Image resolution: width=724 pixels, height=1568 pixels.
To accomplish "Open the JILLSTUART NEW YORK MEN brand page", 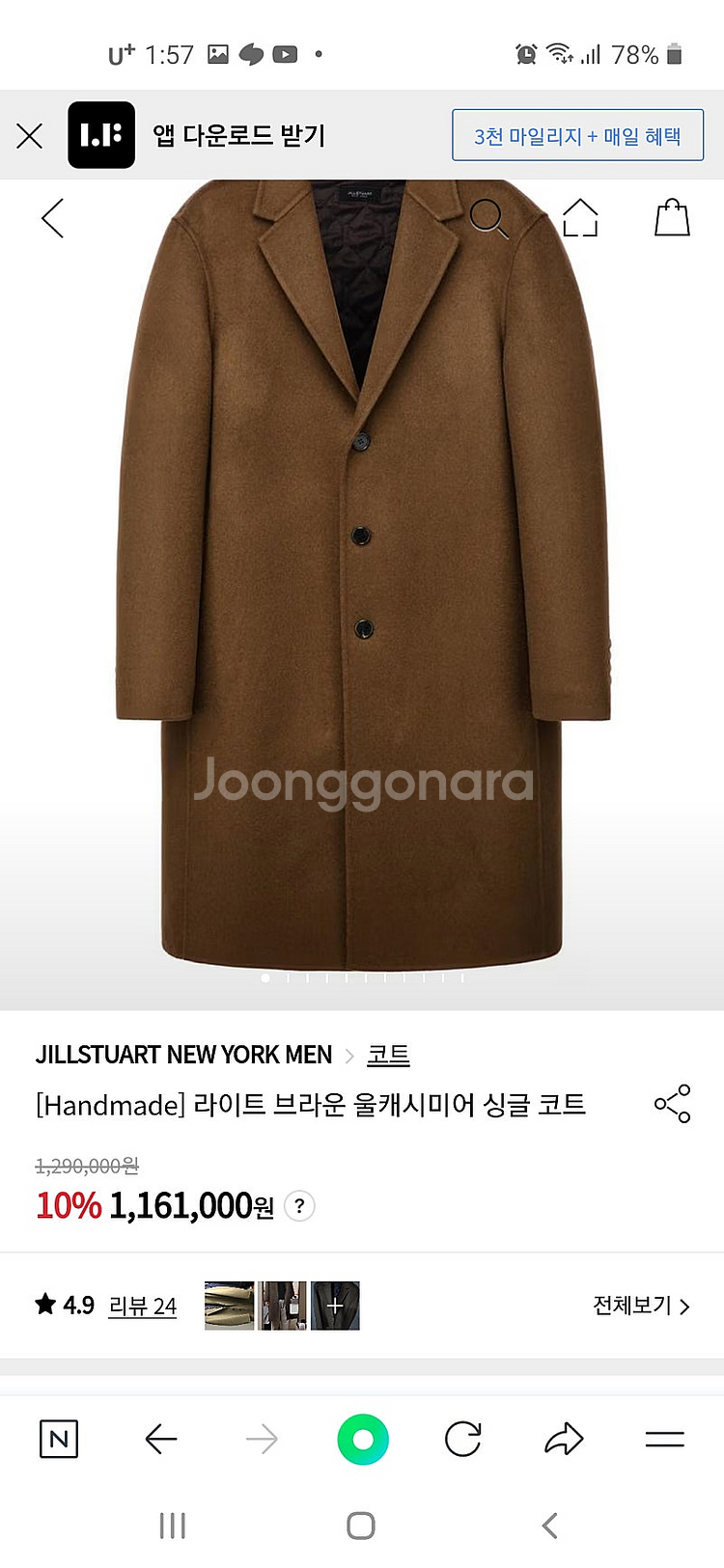I will 183,1055.
